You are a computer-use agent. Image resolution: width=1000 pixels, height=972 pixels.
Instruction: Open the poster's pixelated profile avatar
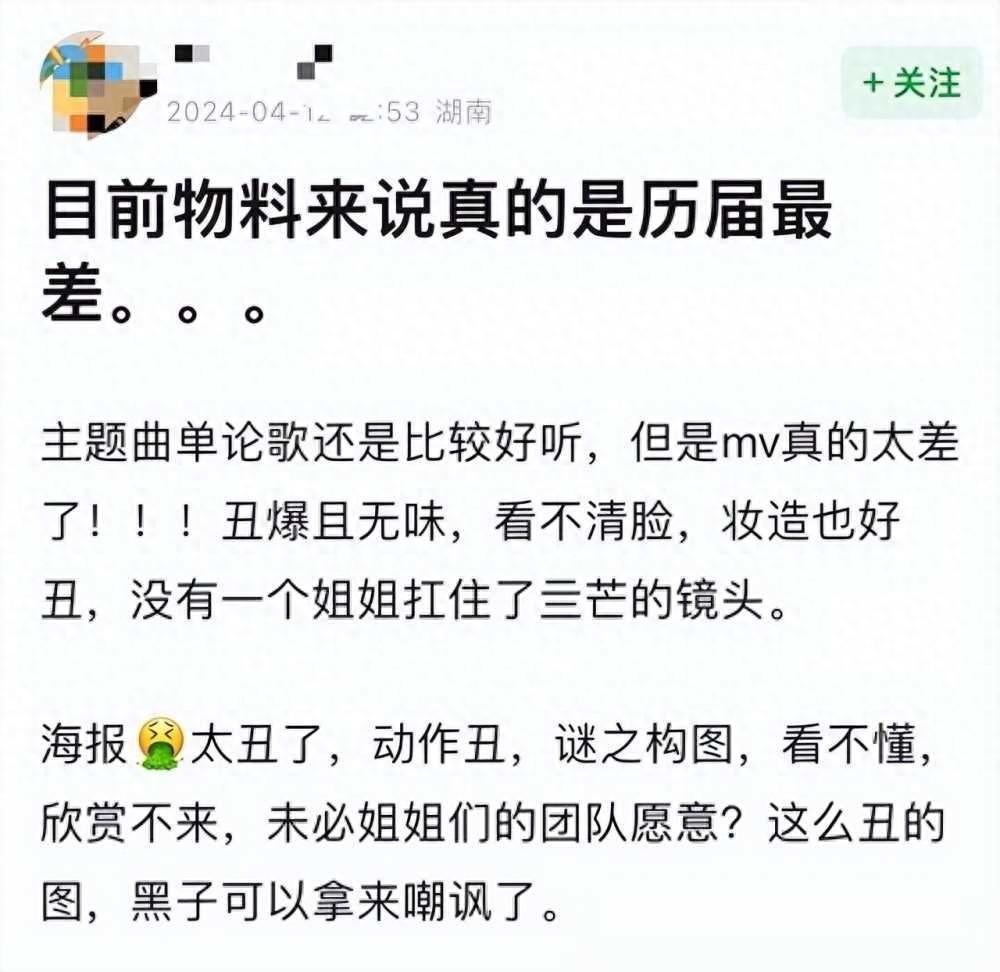coord(98,84)
